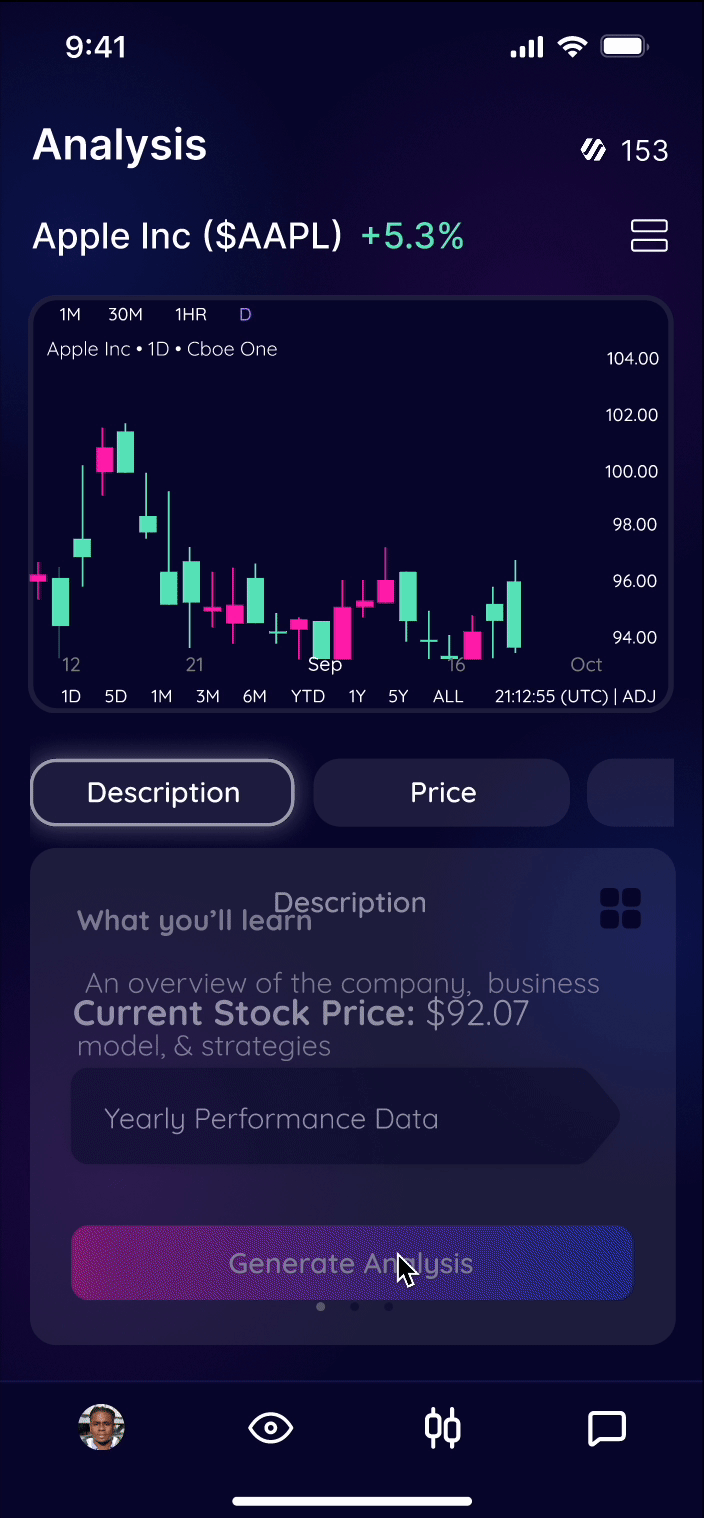Open the stacked list view icon
This screenshot has width=704, height=1518.
649,236
